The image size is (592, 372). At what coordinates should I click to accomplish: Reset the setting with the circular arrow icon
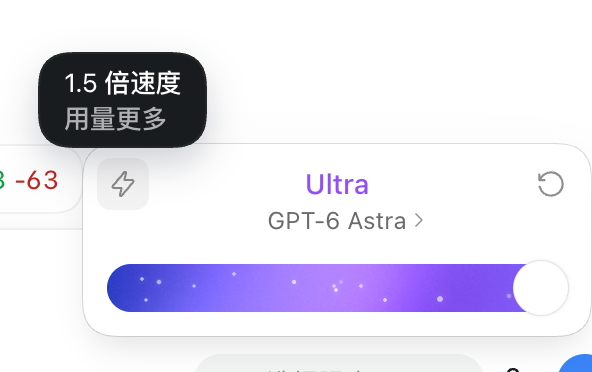pos(550,184)
